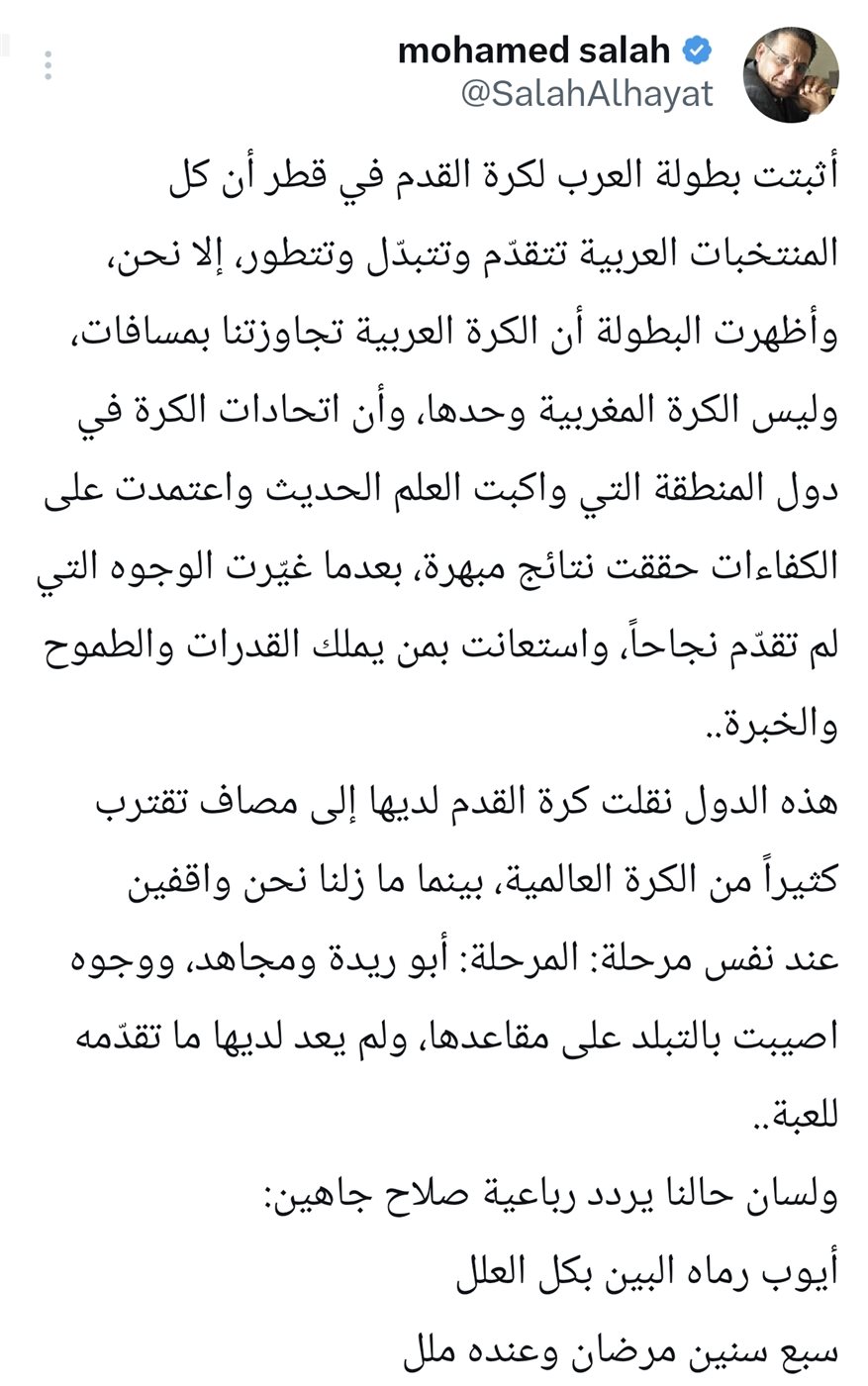Open mohamed salah's profile picture
868x1386 pixels.
click(x=791, y=76)
